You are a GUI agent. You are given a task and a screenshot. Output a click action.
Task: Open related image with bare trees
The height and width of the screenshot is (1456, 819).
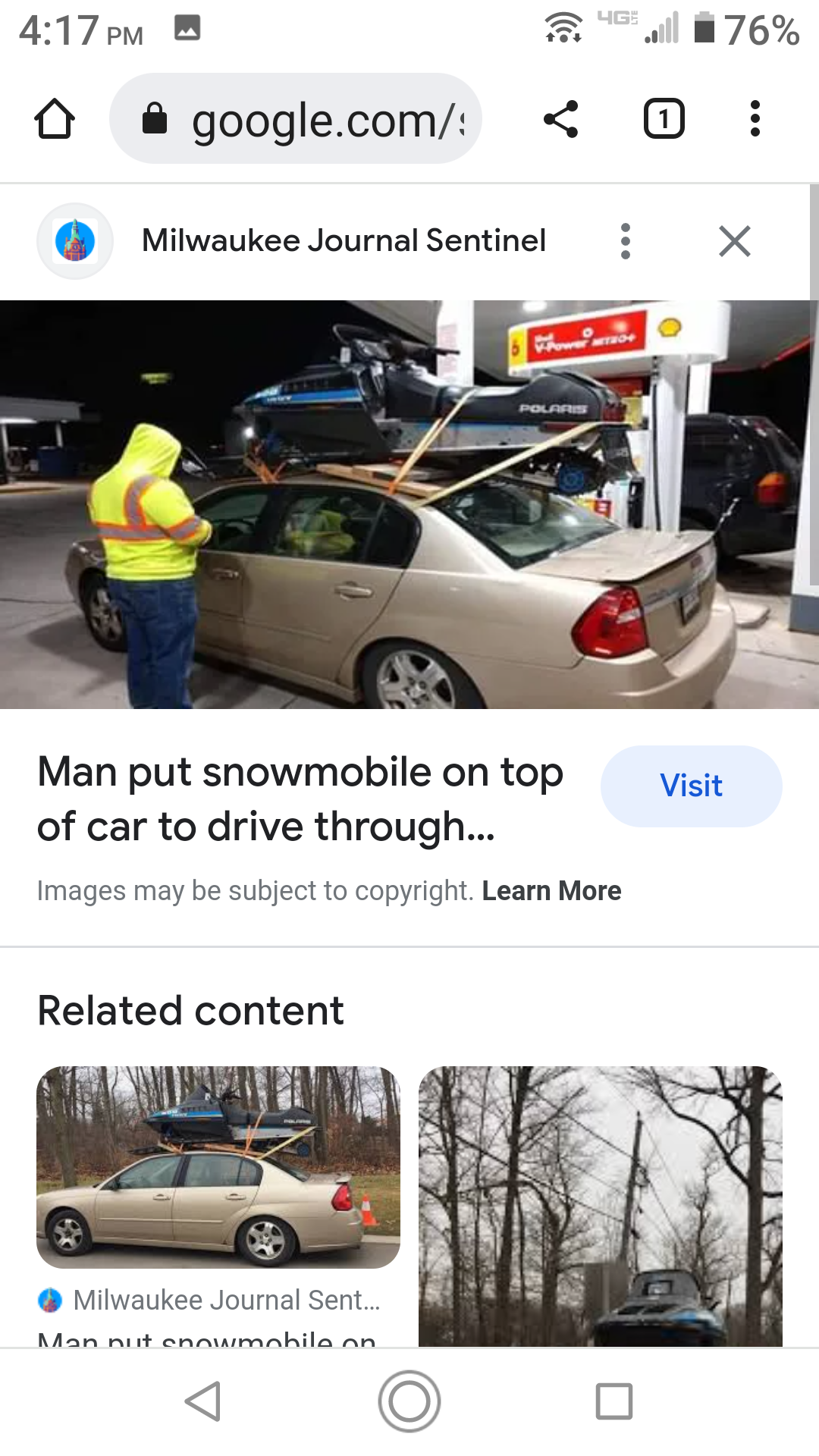(x=600, y=1206)
